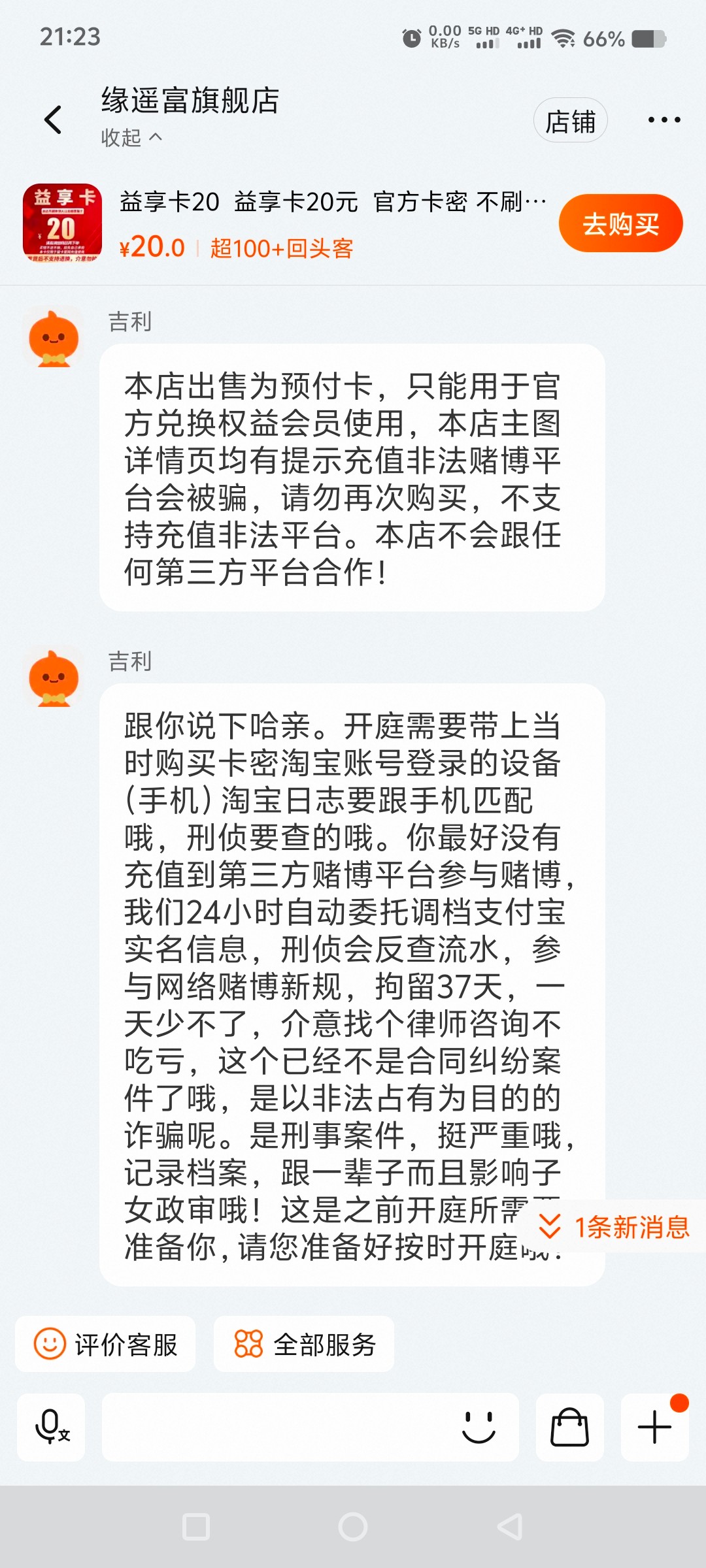Tap 去购买 to buy the card

pos(620,223)
